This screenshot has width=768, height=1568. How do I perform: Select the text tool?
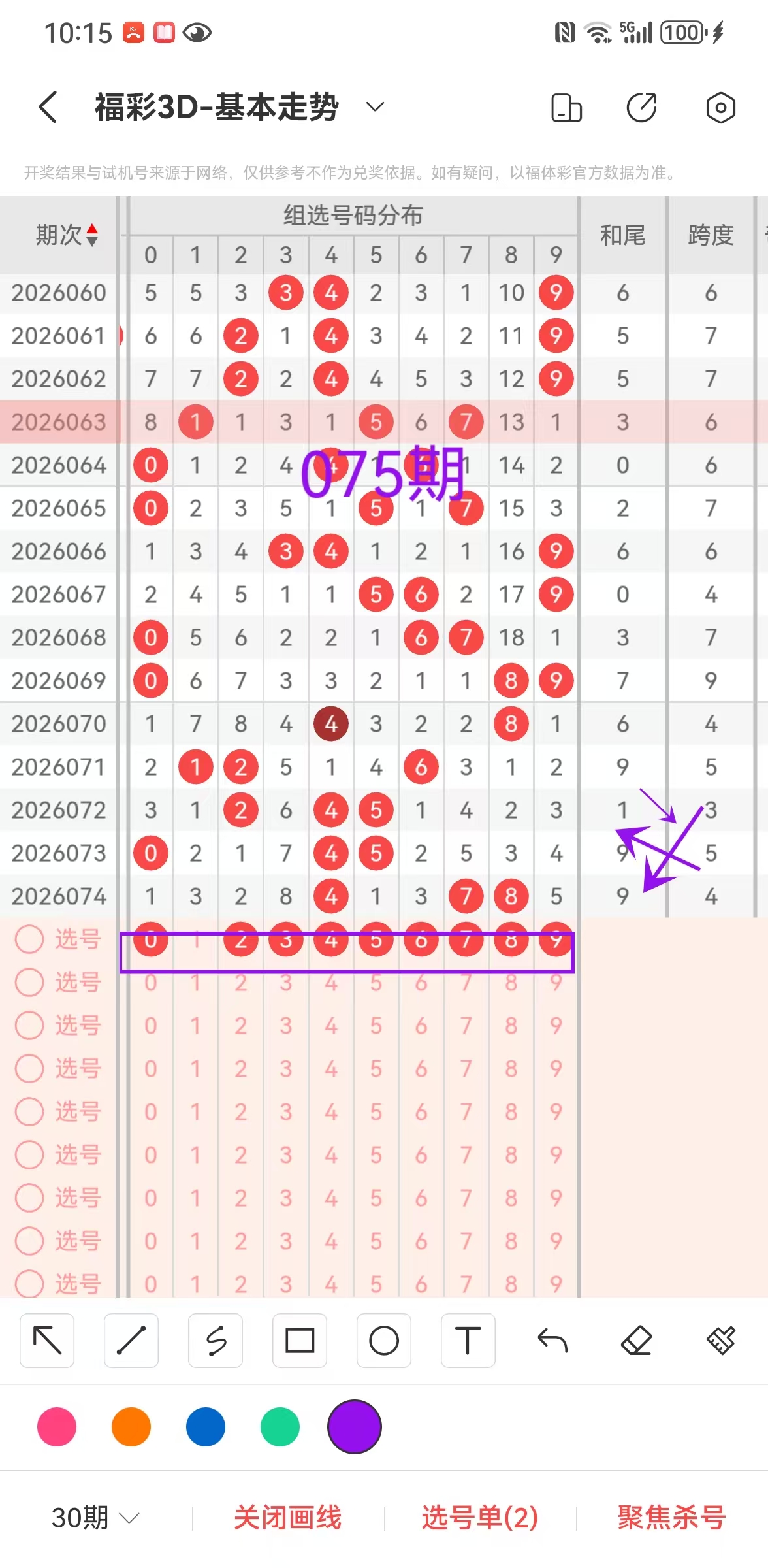(468, 1341)
